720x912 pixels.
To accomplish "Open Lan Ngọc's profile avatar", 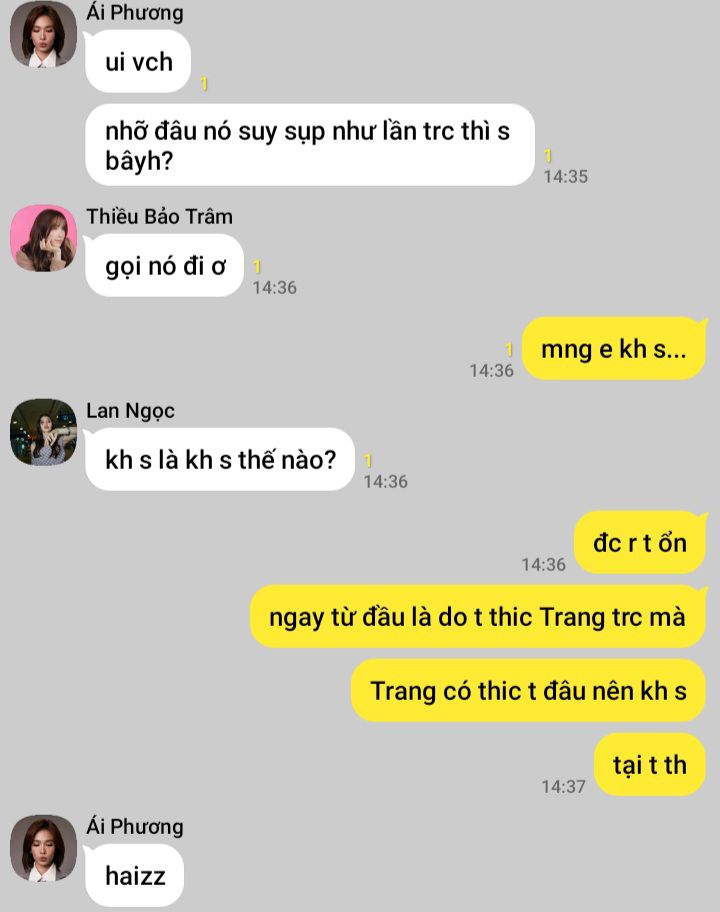I will pyautogui.click(x=44, y=432).
